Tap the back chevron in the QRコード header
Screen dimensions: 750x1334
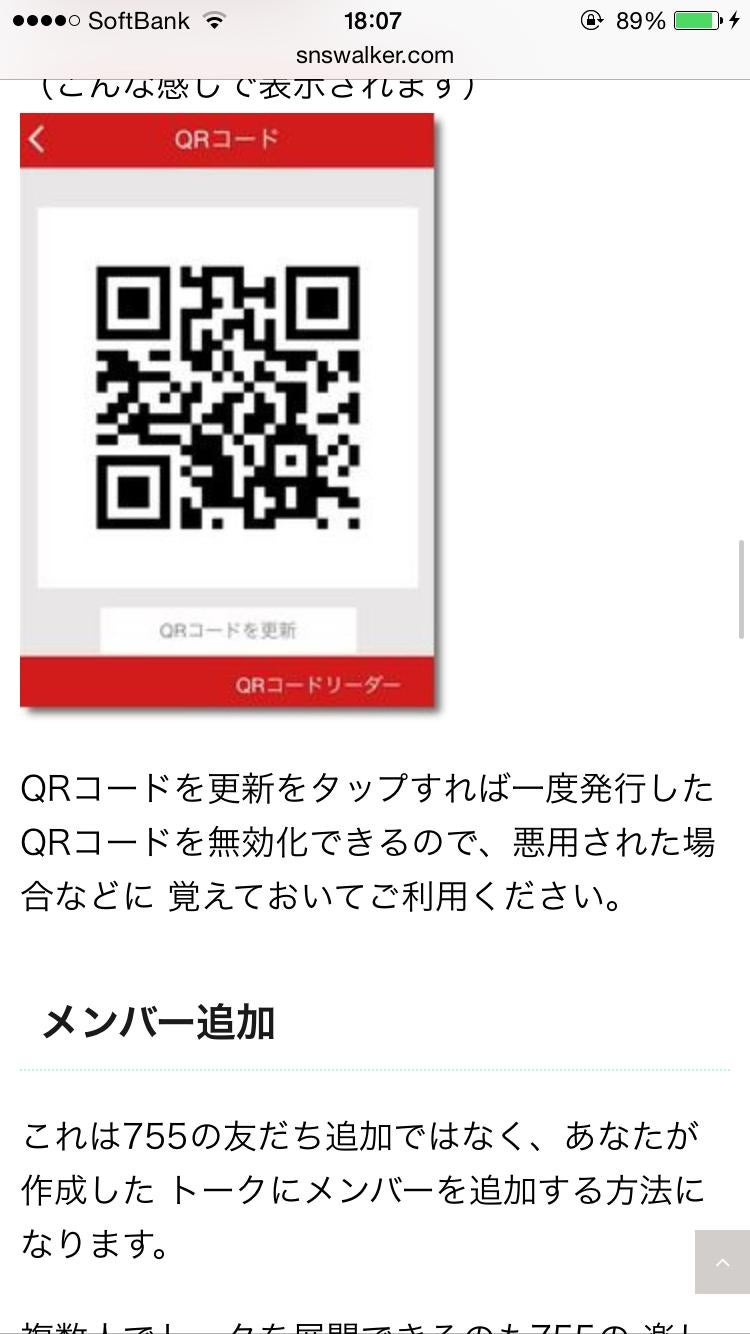[x=38, y=140]
